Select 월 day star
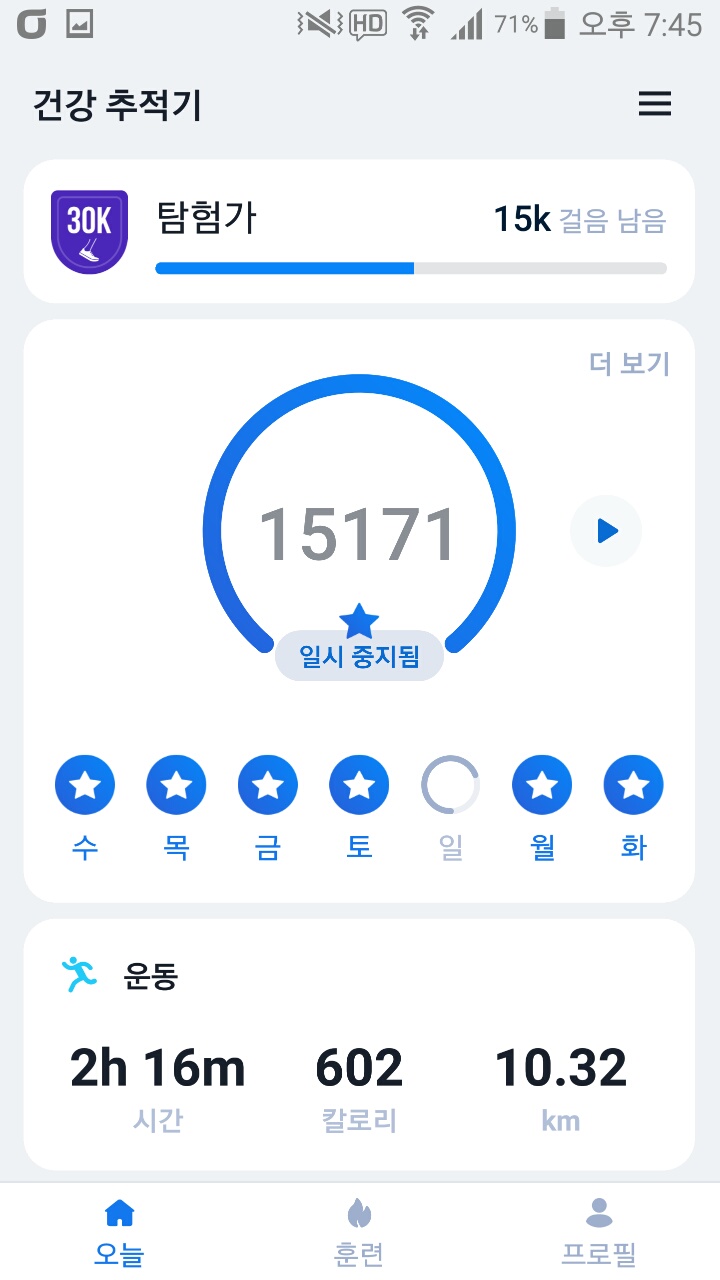Image resolution: width=720 pixels, height=1280 pixels. click(542, 785)
